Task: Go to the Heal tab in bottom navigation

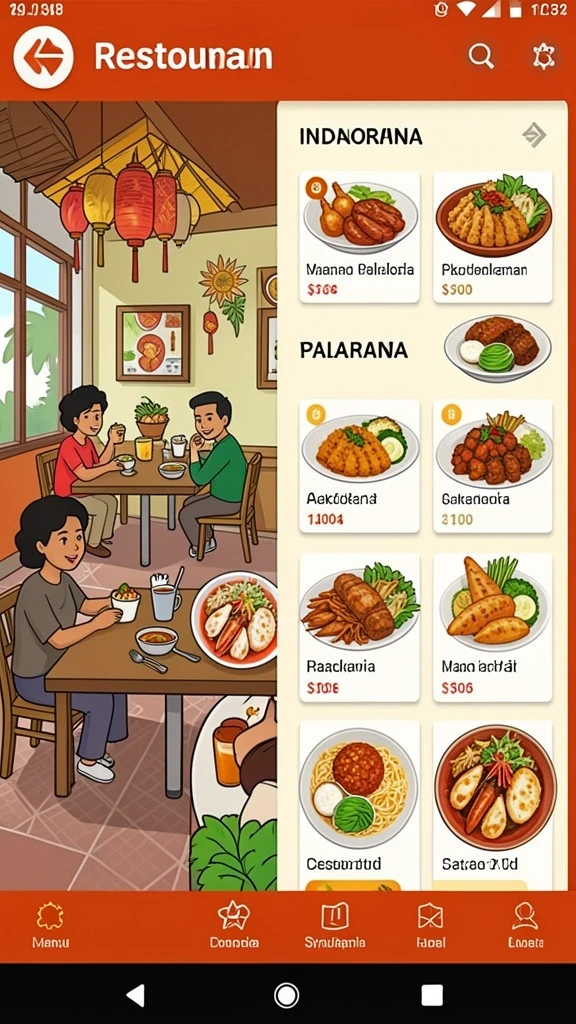Action: point(430,925)
